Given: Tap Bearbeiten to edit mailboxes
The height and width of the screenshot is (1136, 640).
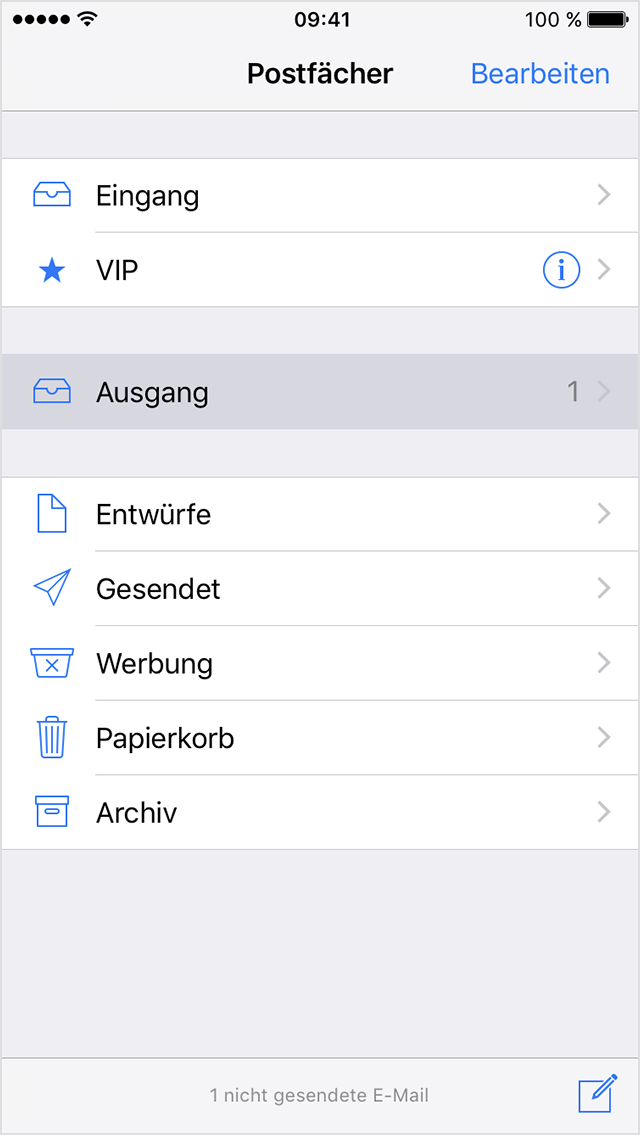Looking at the screenshot, I should (x=540, y=74).
